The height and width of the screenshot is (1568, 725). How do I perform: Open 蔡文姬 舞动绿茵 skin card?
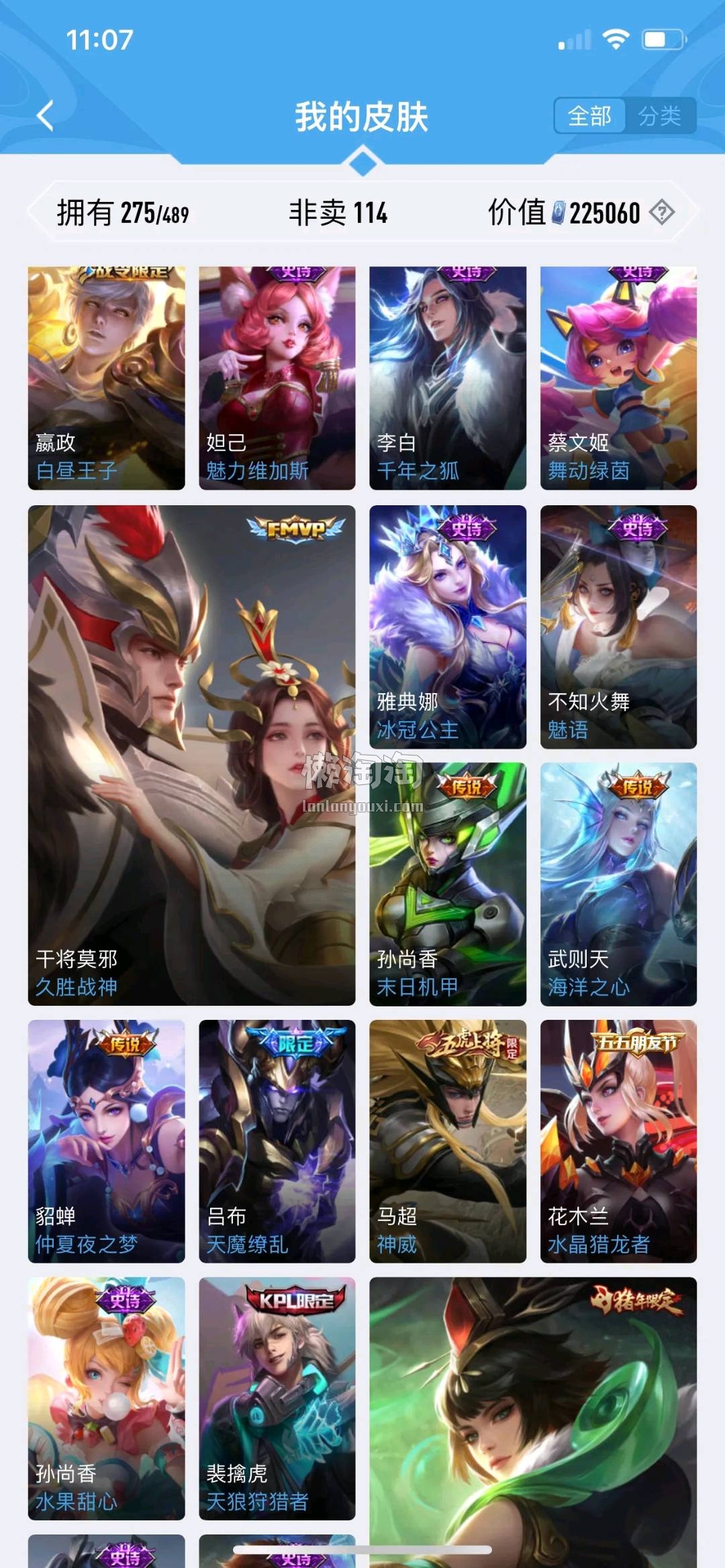coord(618,378)
